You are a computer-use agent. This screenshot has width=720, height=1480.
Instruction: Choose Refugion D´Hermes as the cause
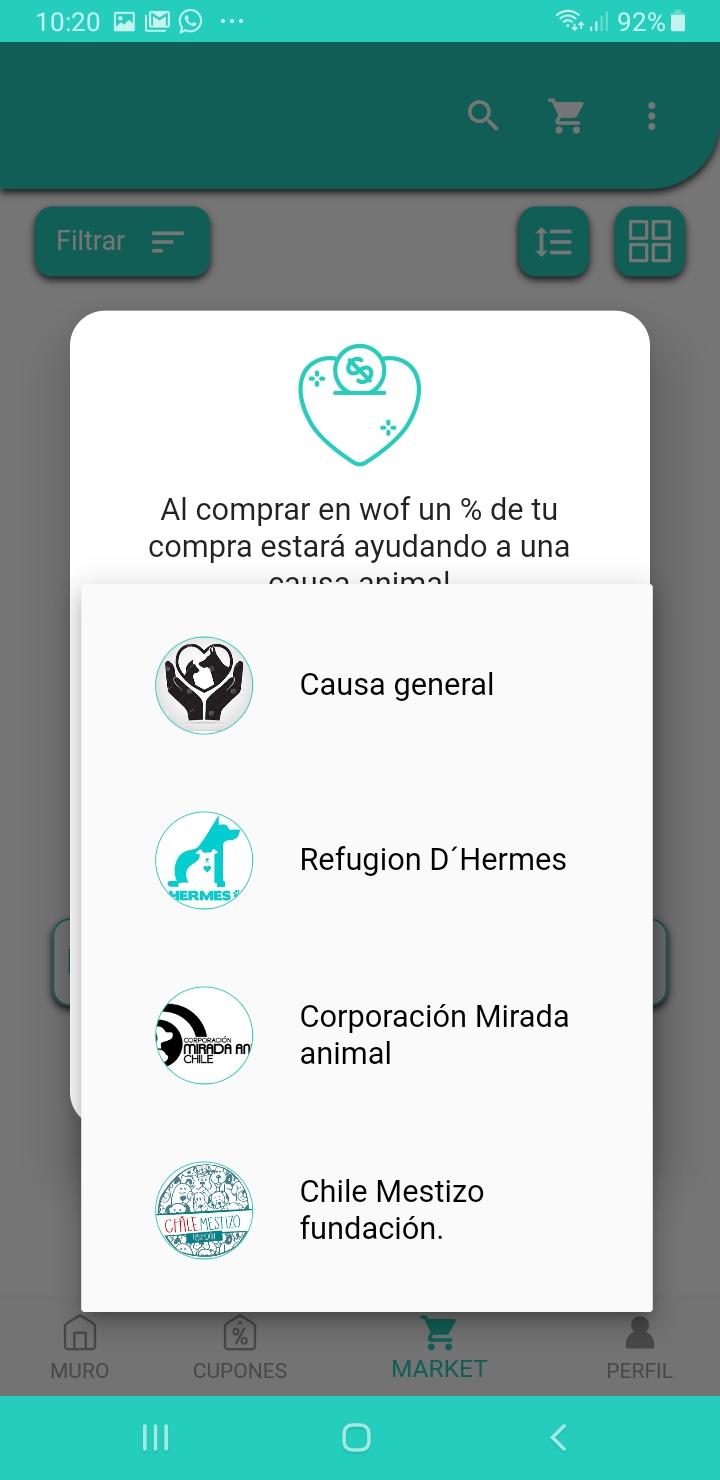tap(366, 860)
